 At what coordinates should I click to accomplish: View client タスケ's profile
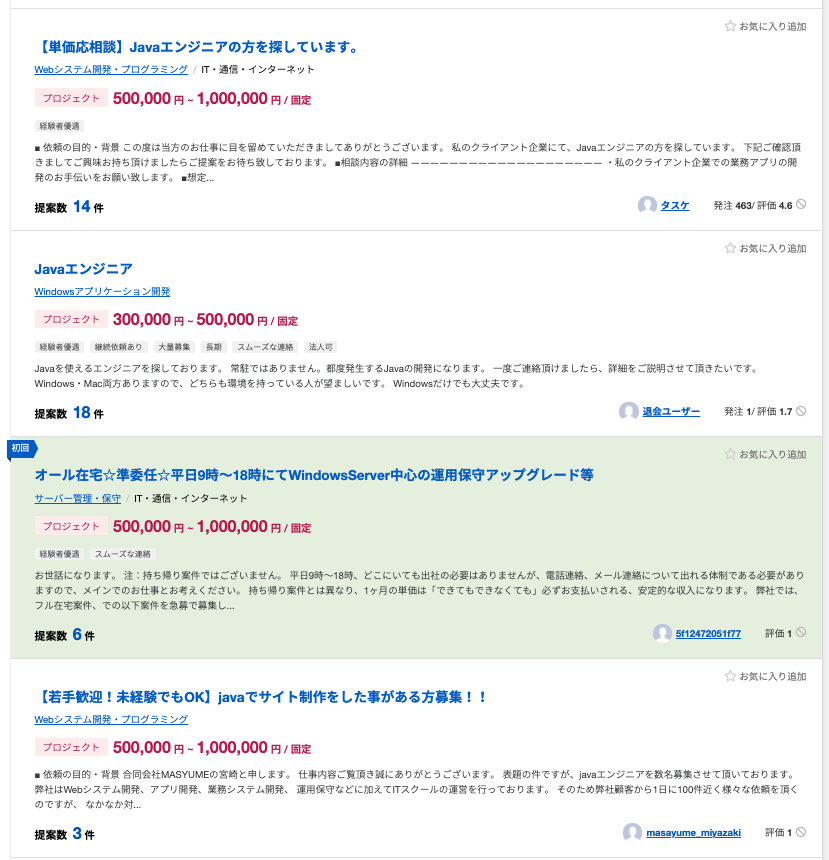click(x=674, y=205)
